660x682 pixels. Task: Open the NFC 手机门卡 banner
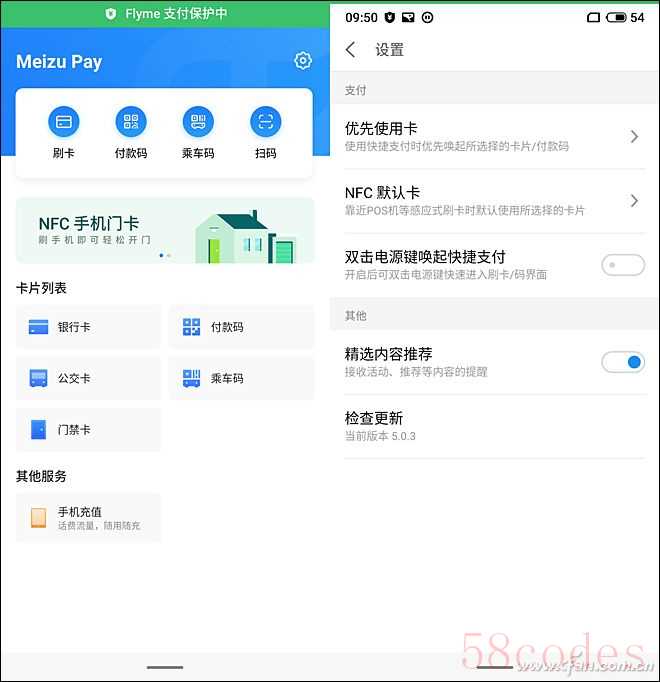165,230
